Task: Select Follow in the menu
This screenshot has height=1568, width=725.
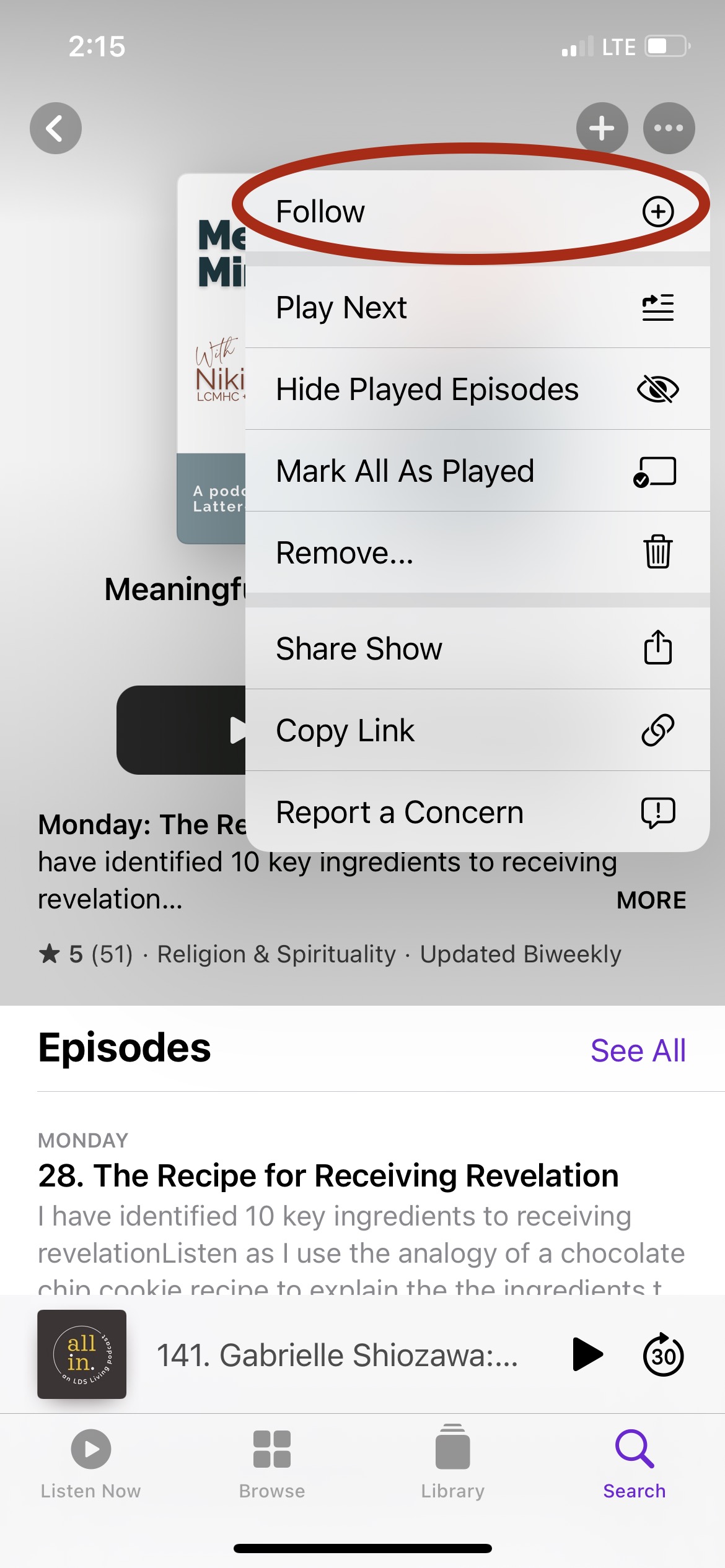Action: [x=476, y=212]
